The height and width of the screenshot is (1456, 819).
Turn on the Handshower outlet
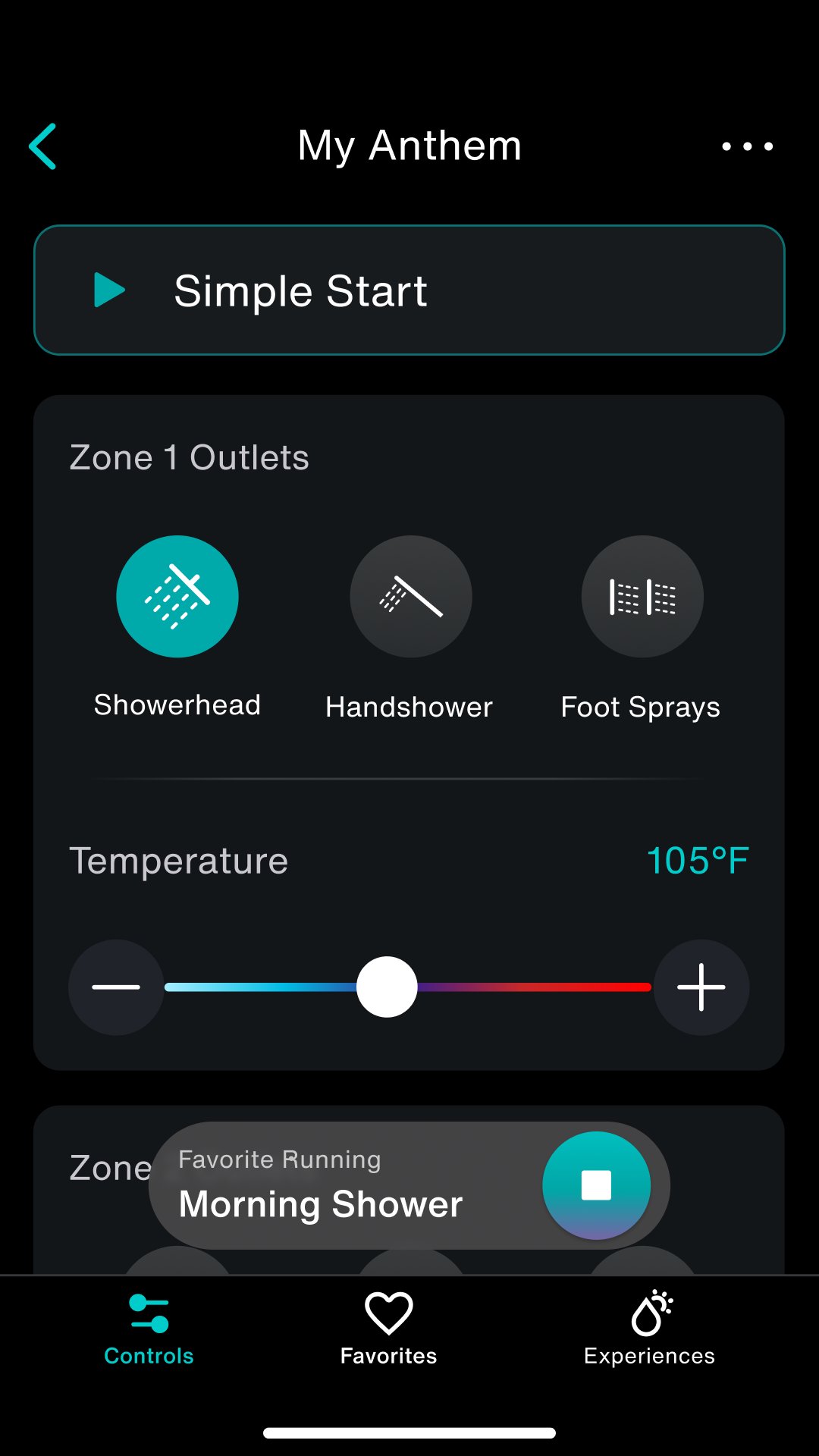[410, 596]
